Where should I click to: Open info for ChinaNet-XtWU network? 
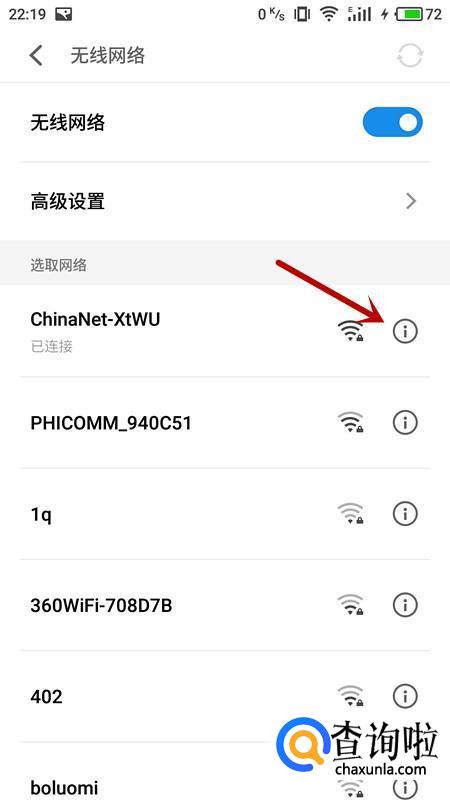coord(405,332)
